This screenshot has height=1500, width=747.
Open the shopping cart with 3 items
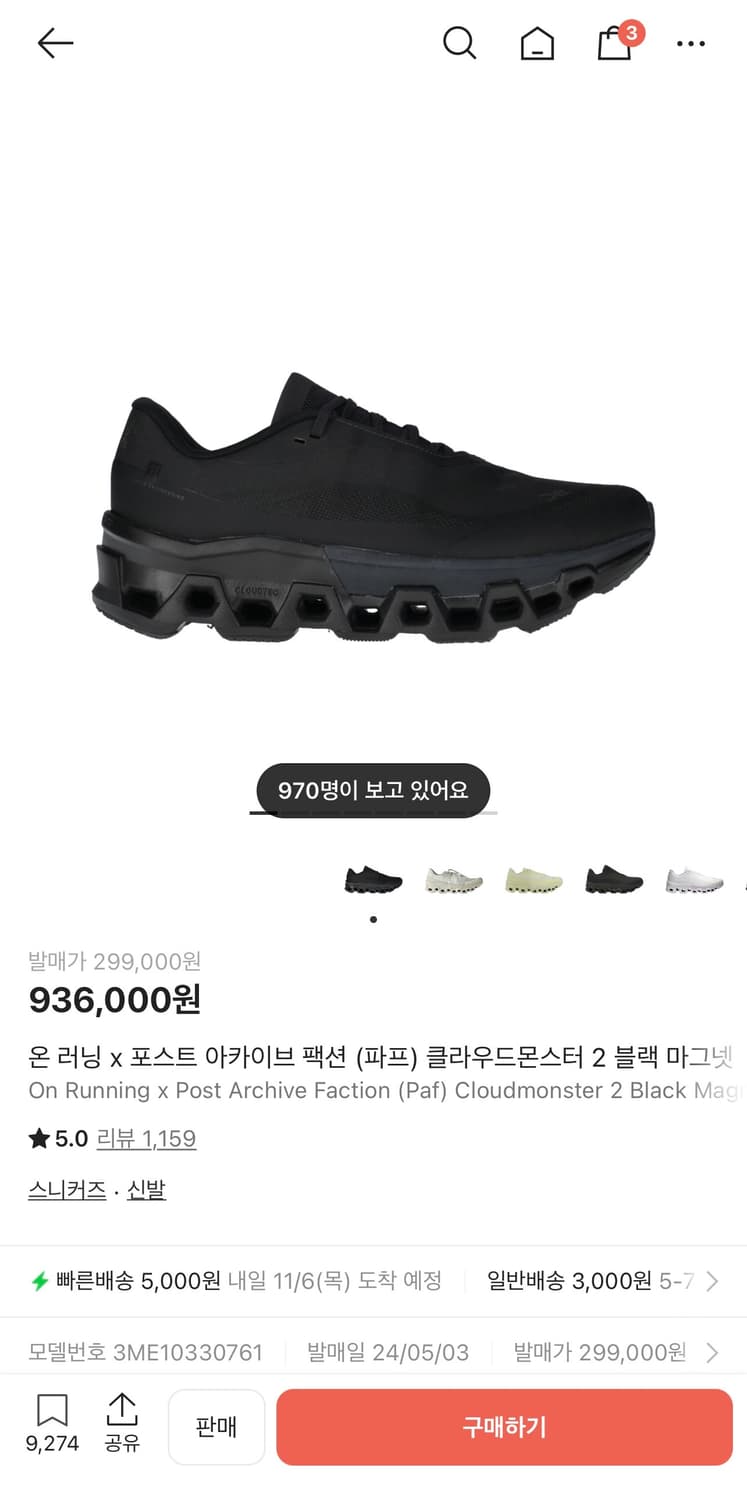[x=613, y=45]
